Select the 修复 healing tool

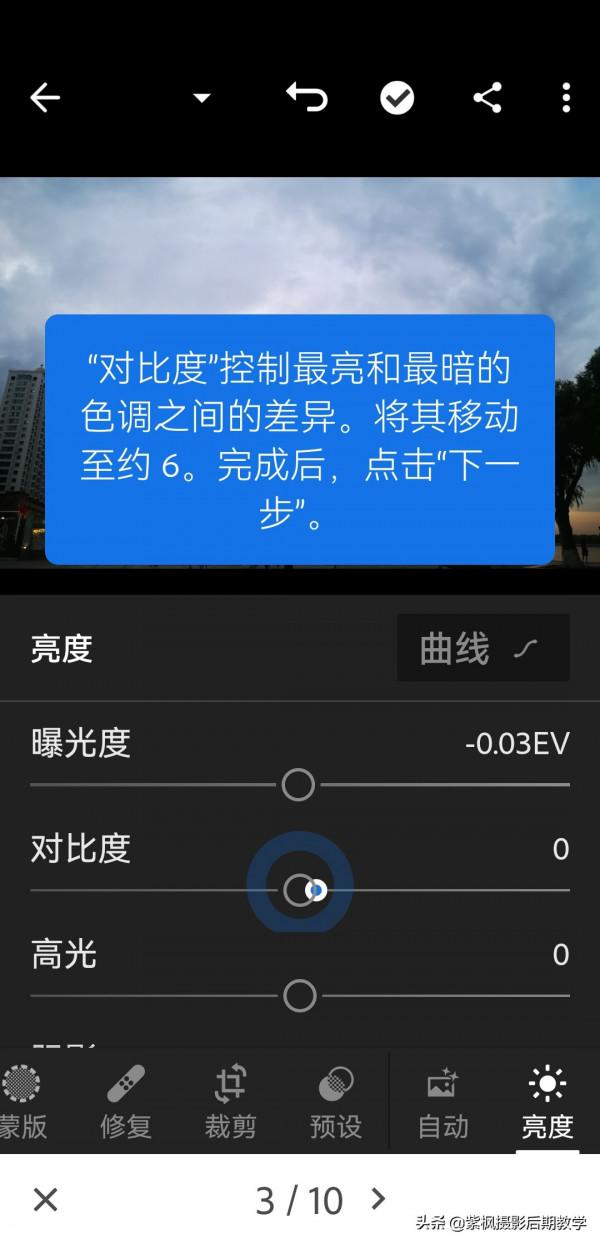click(x=126, y=1103)
